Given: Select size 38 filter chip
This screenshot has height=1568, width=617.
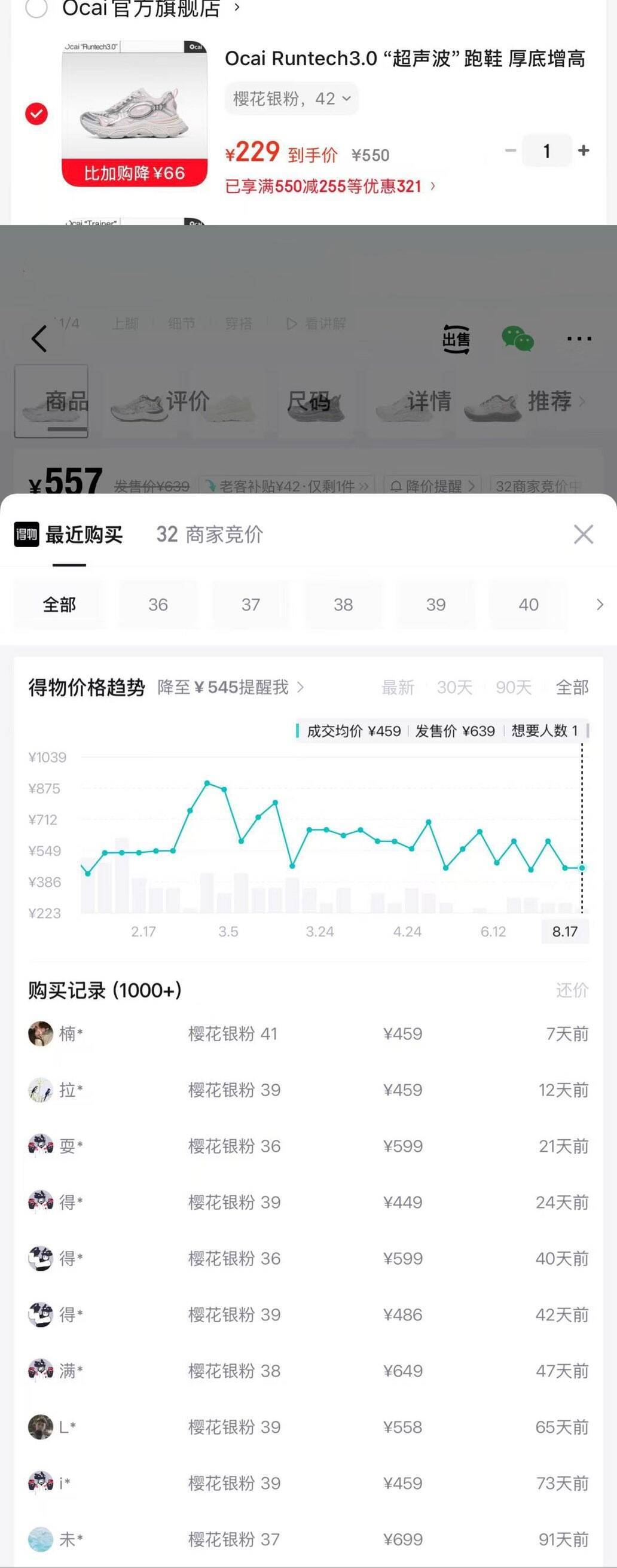Looking at the screenshot, I should pyautogui.click(x=343, y=605).
